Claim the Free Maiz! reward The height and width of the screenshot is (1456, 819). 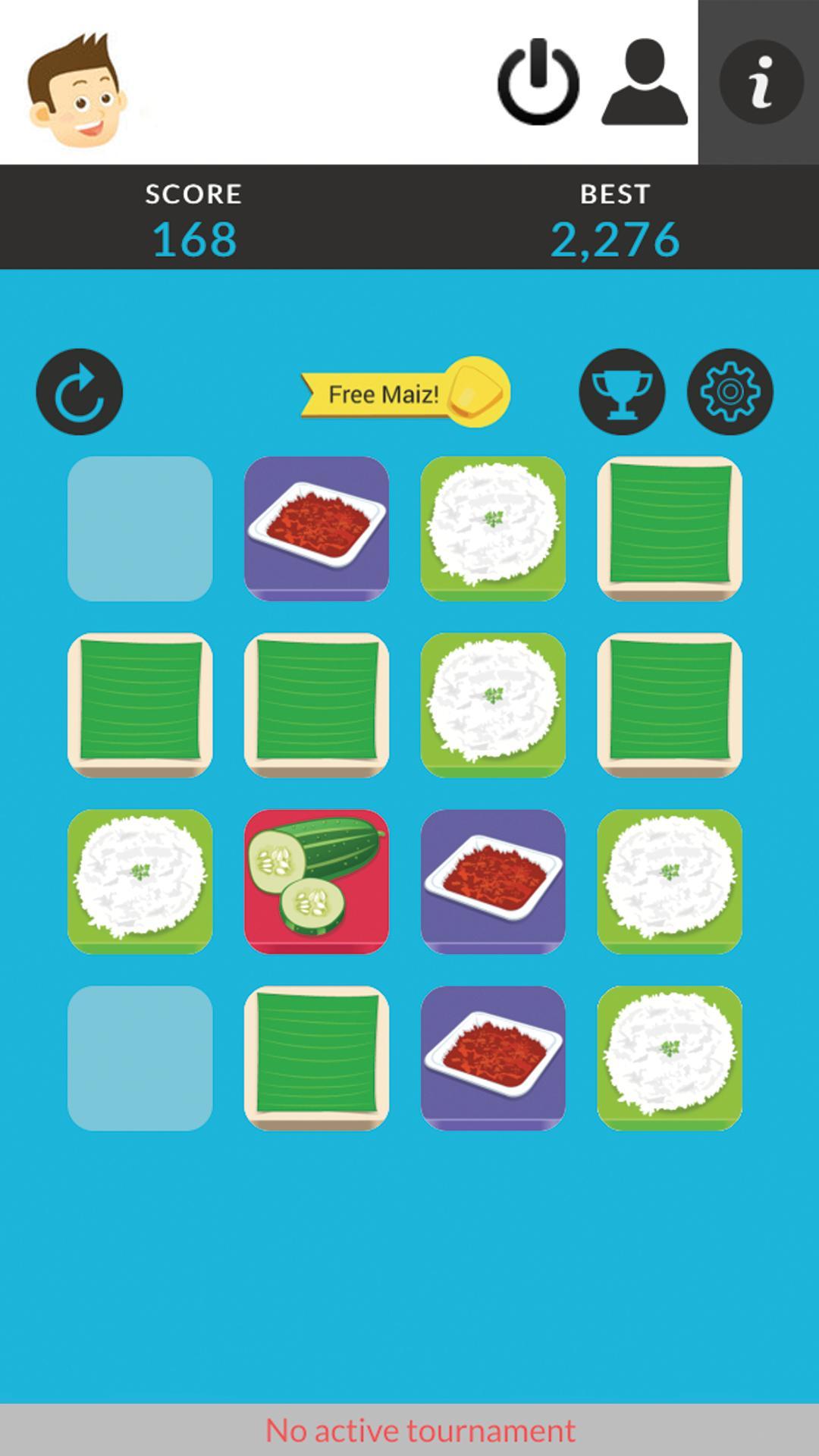coord(406,393)
